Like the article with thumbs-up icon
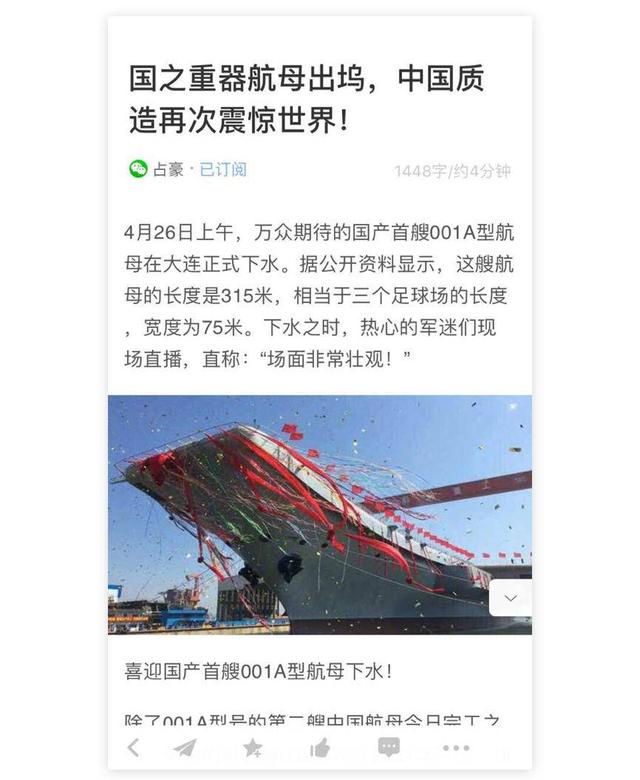 pyautogui.click(x=320, y=747)
